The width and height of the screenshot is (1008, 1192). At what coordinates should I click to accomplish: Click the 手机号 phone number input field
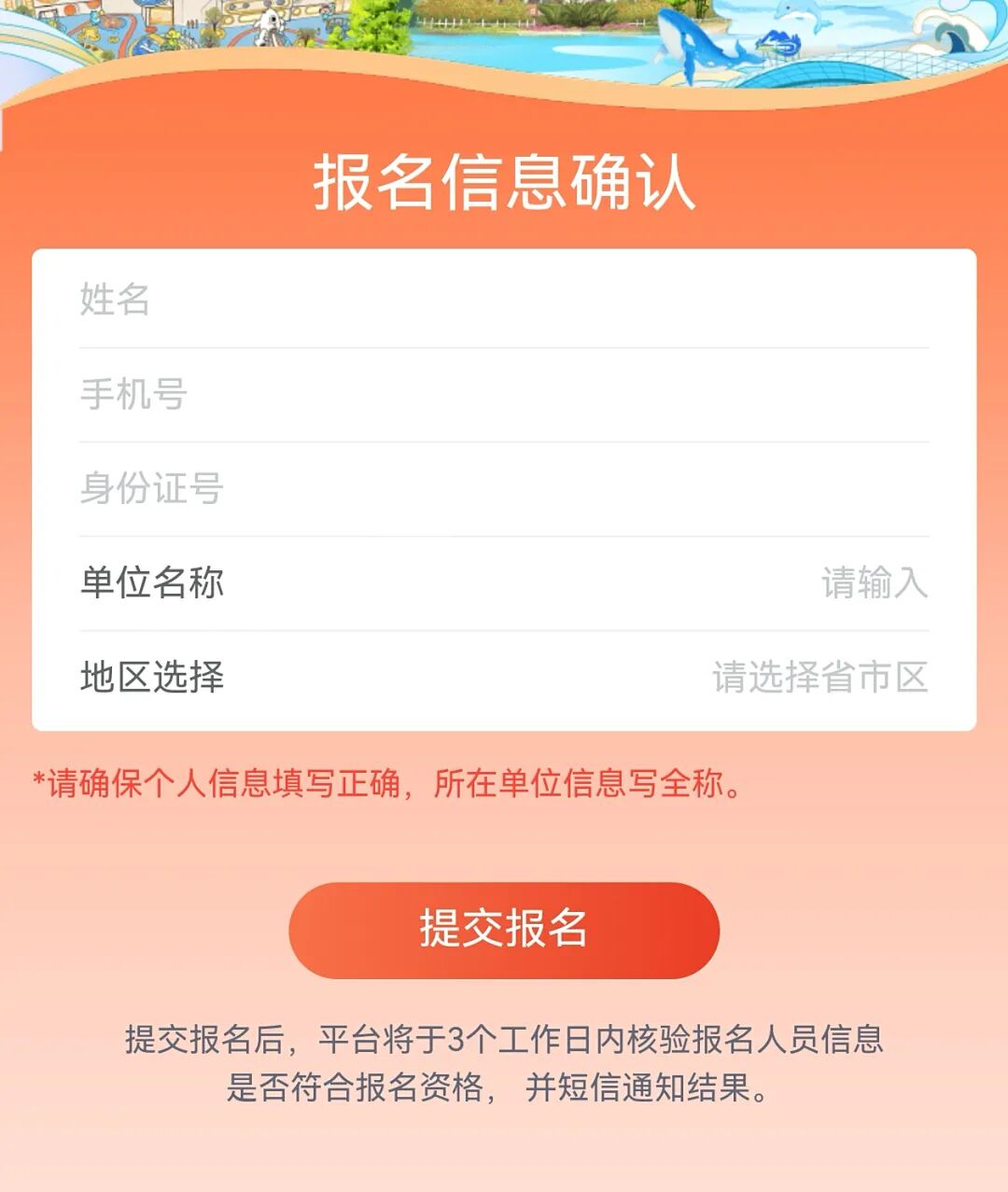point(373,392)
